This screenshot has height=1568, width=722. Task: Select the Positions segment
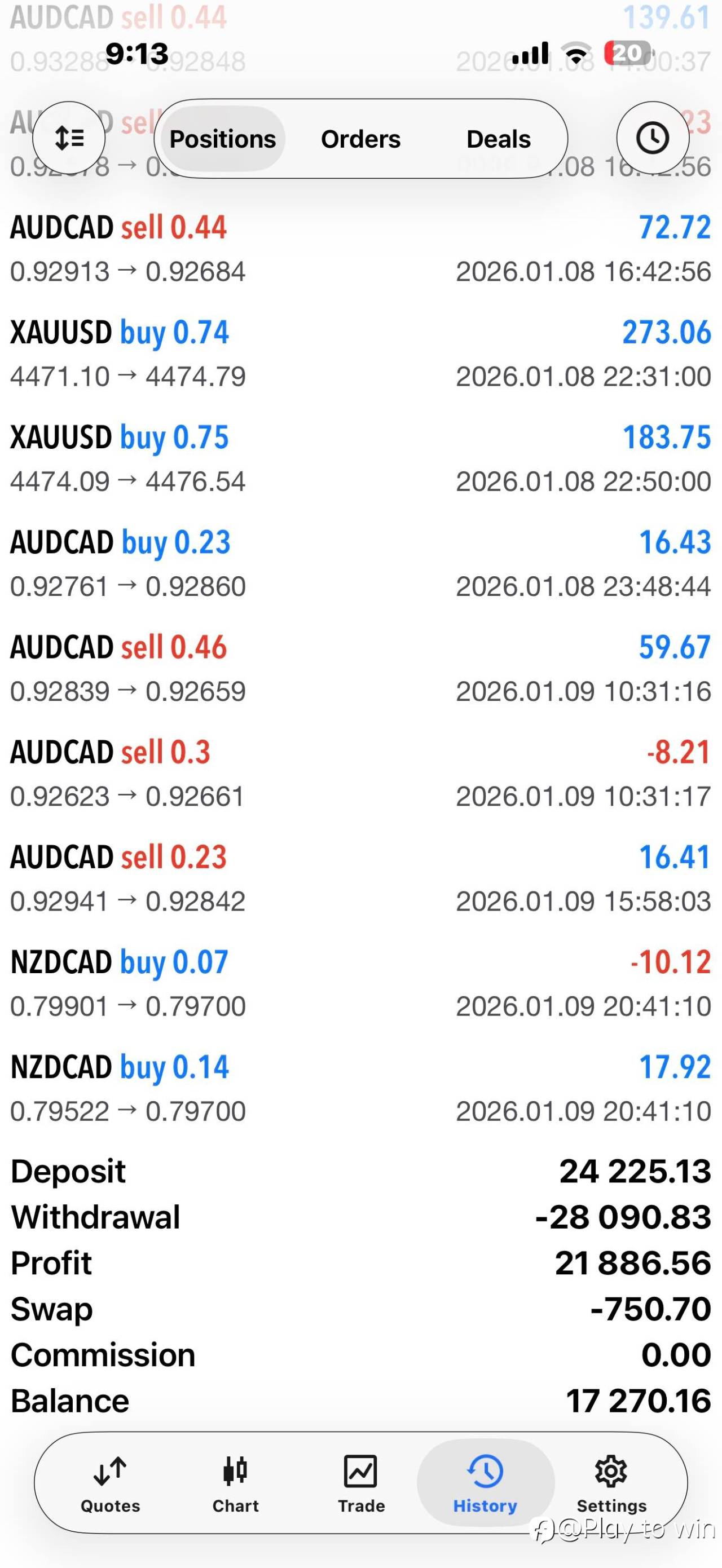(x=223, y=139)
